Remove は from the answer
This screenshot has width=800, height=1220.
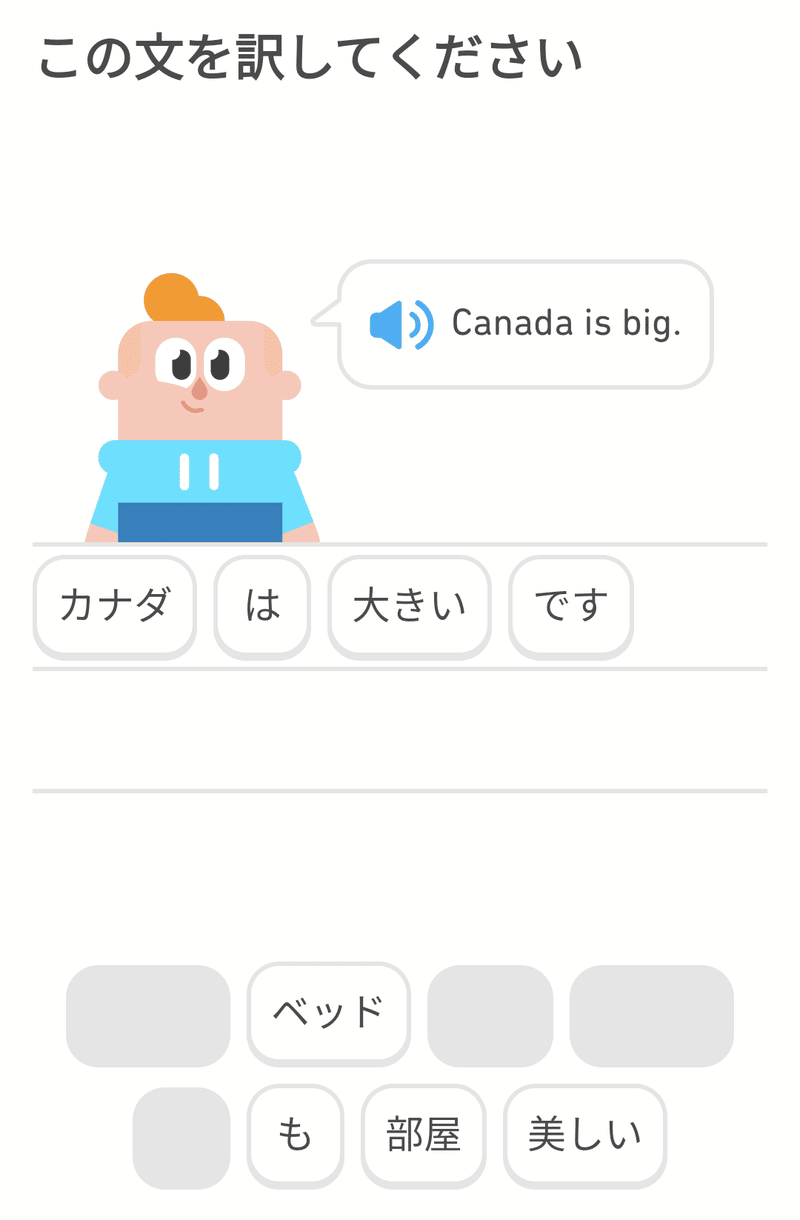click(262, 606)
